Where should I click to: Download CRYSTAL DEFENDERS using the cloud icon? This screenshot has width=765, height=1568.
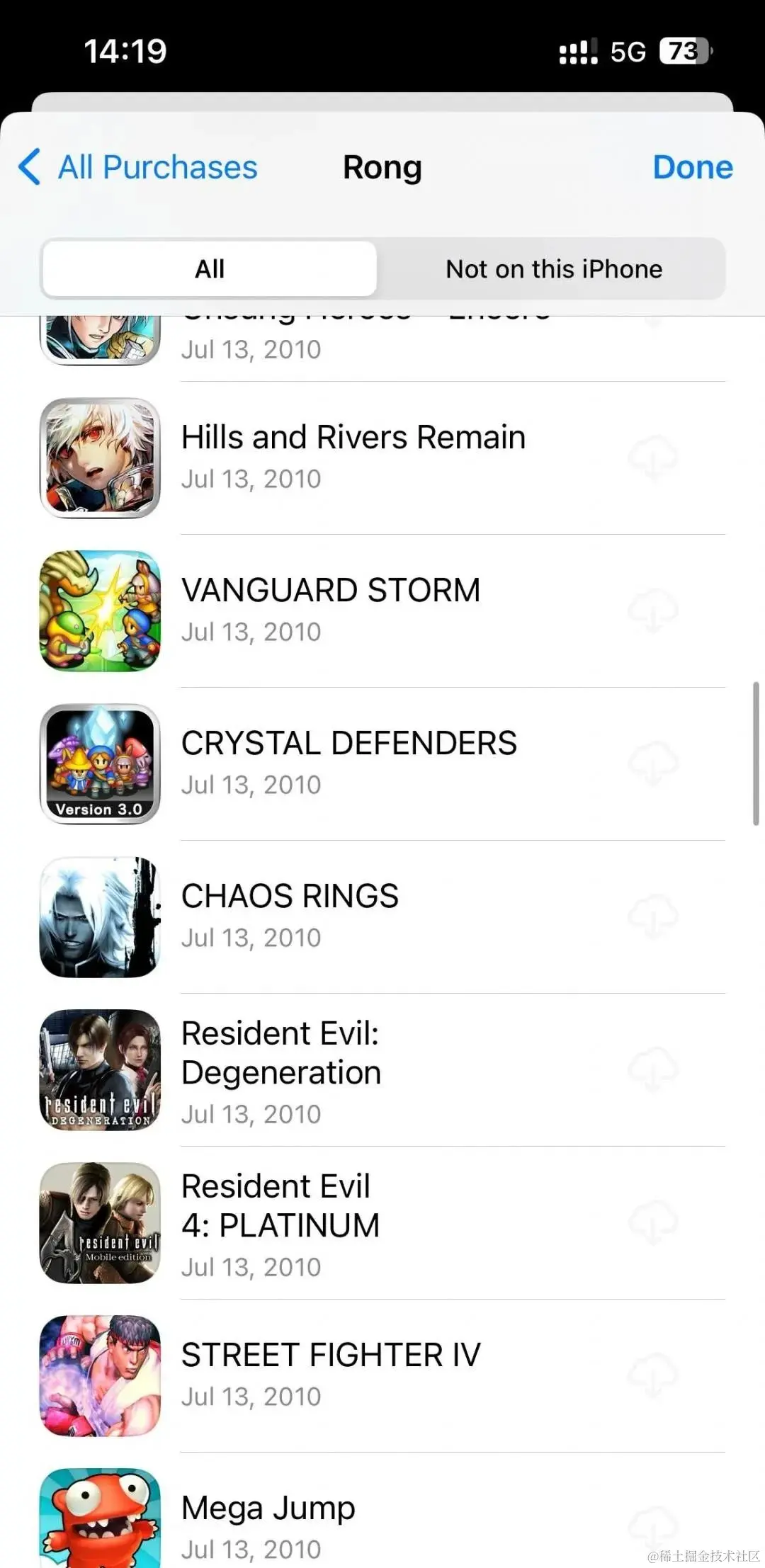click(x=653, y=763)
